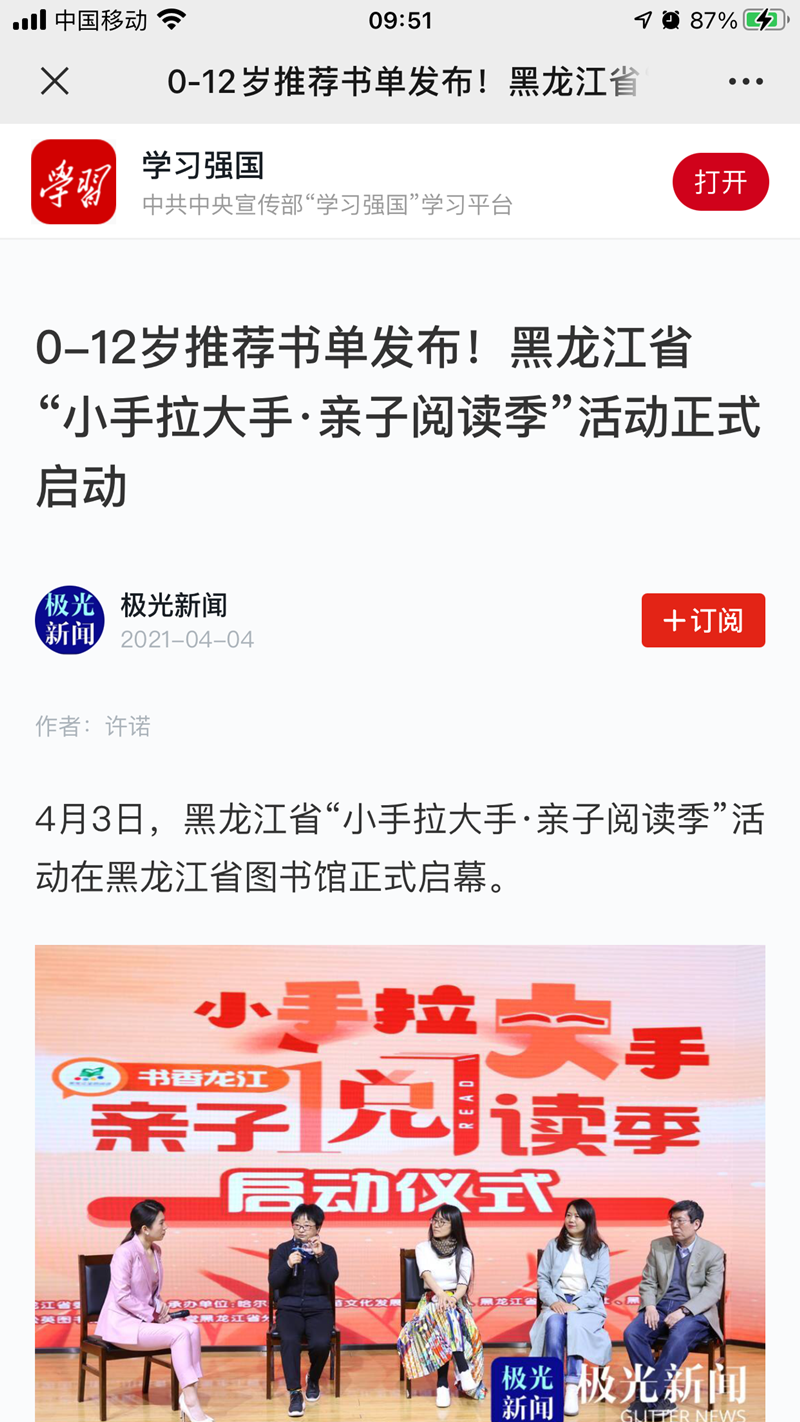Open the three-dot more options menu
This screenshot has height=1422, width=800.
coord(745,81)
